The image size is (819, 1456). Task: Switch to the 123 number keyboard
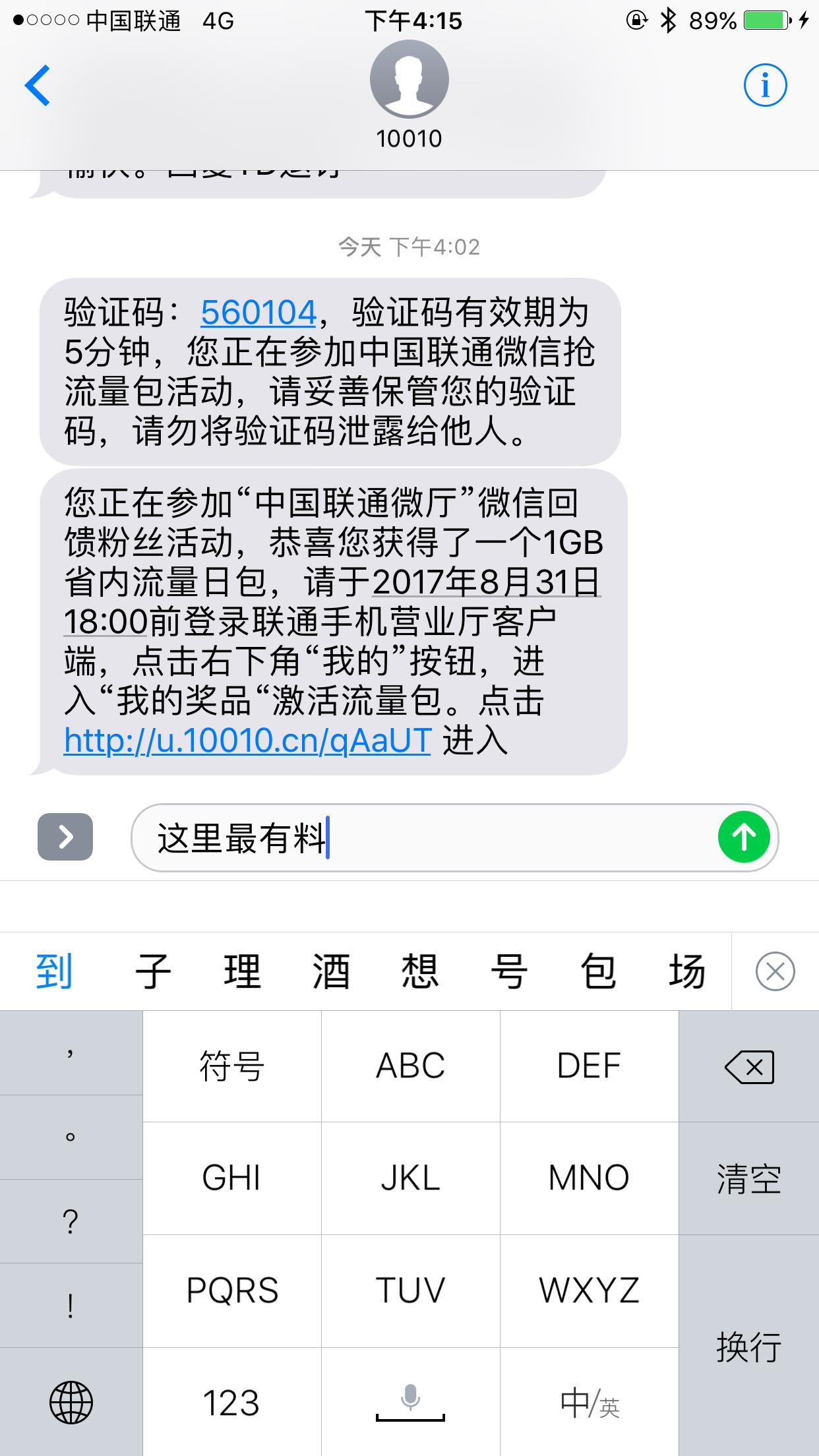(232, 1403)
